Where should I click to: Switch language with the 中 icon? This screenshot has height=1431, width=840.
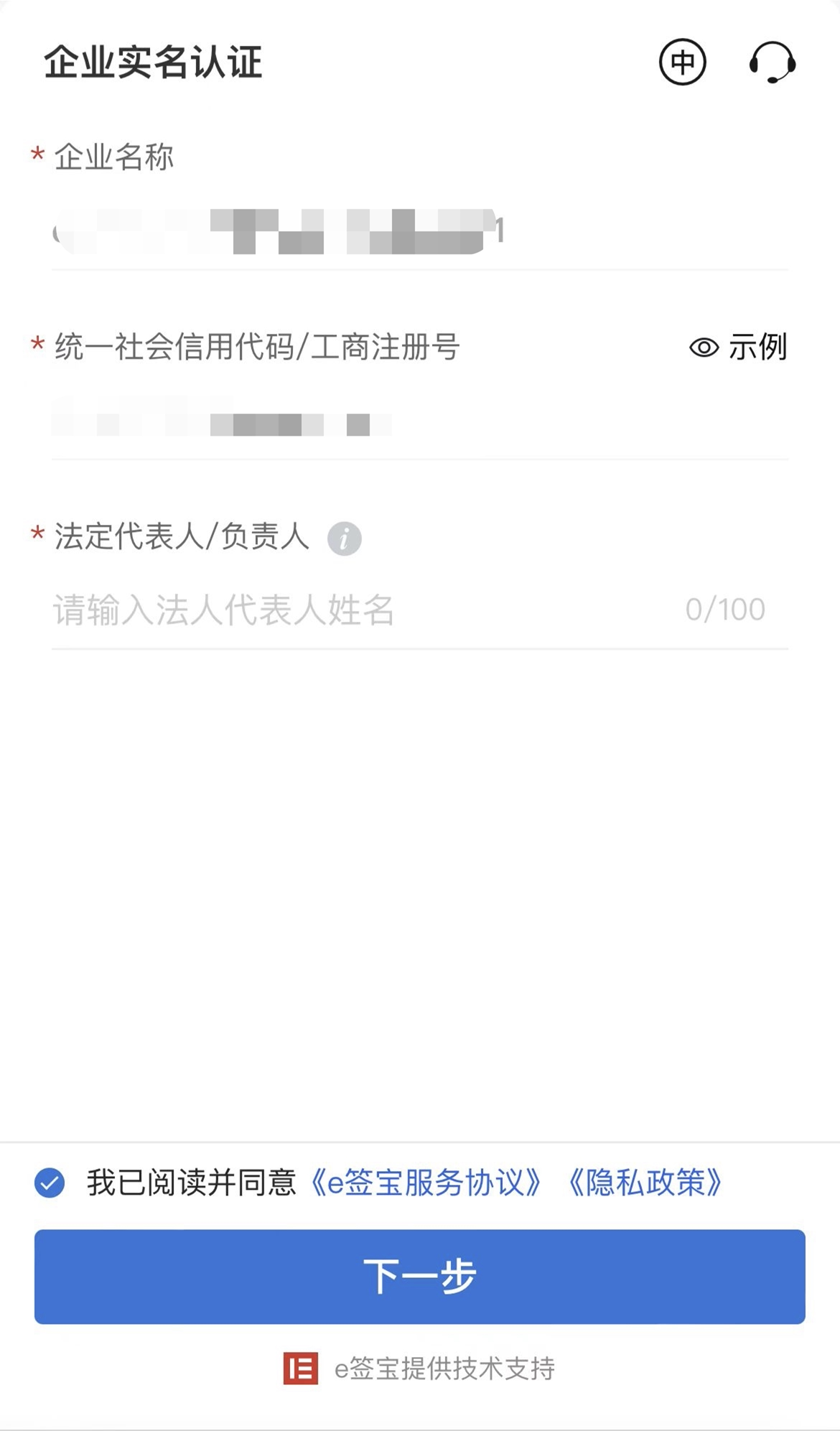682,62
